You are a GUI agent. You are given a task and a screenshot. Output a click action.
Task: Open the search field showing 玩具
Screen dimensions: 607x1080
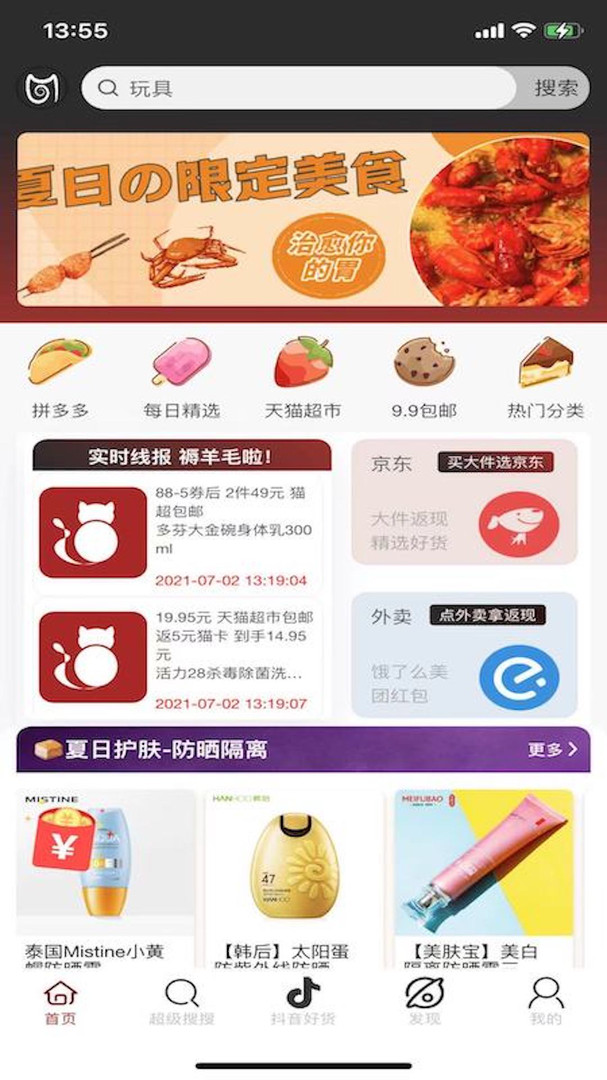(300, 89)
